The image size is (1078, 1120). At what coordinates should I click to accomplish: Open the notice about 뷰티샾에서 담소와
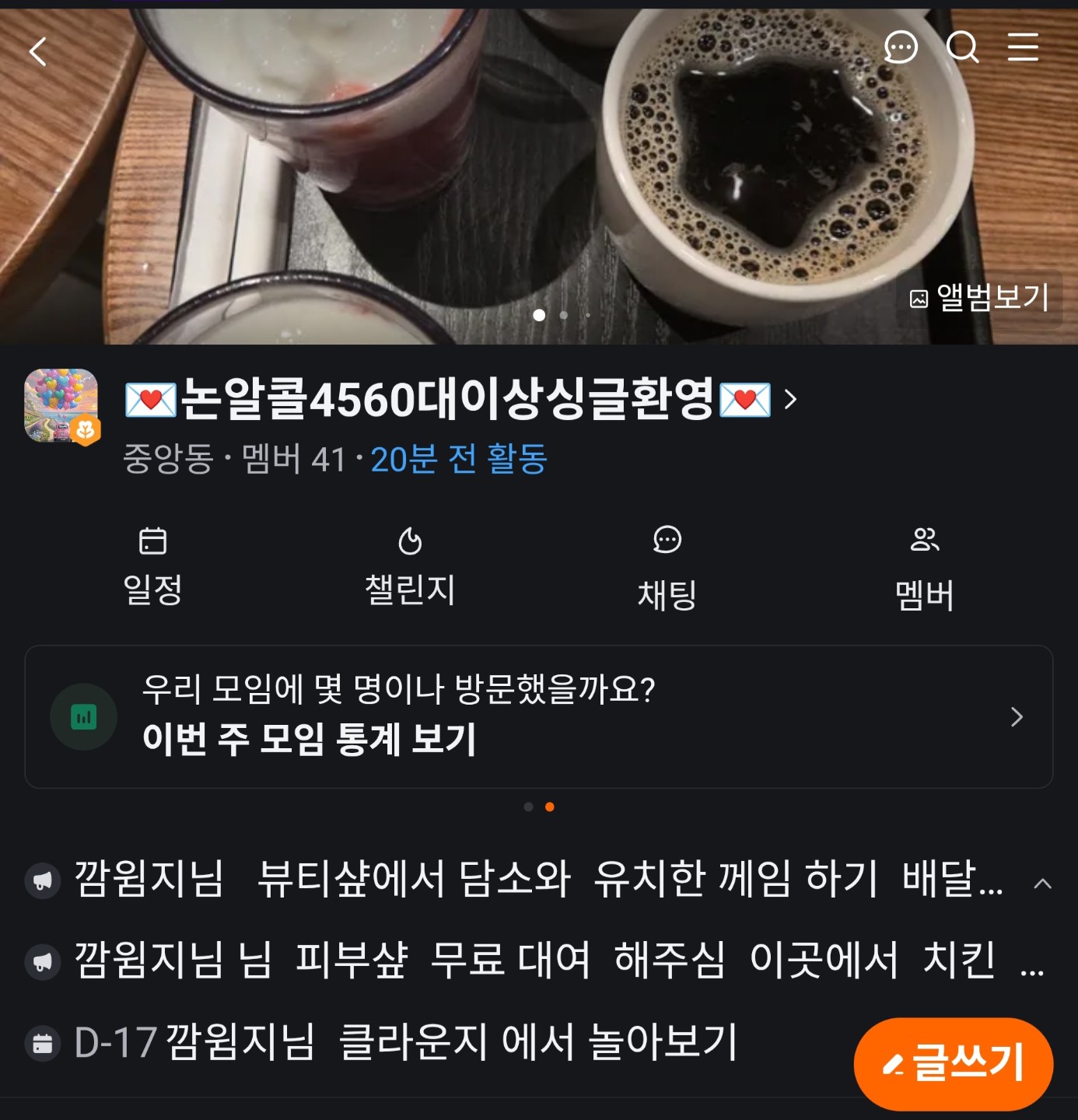click(x=537, y=880)
